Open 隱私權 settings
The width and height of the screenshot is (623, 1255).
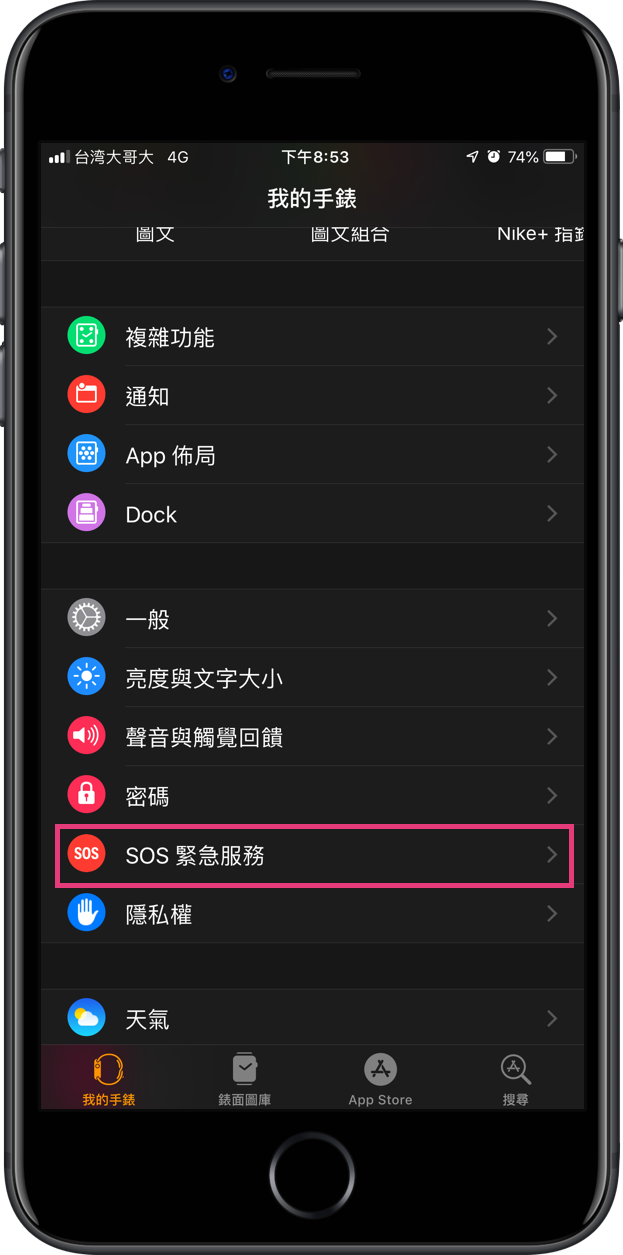(312, 914)
